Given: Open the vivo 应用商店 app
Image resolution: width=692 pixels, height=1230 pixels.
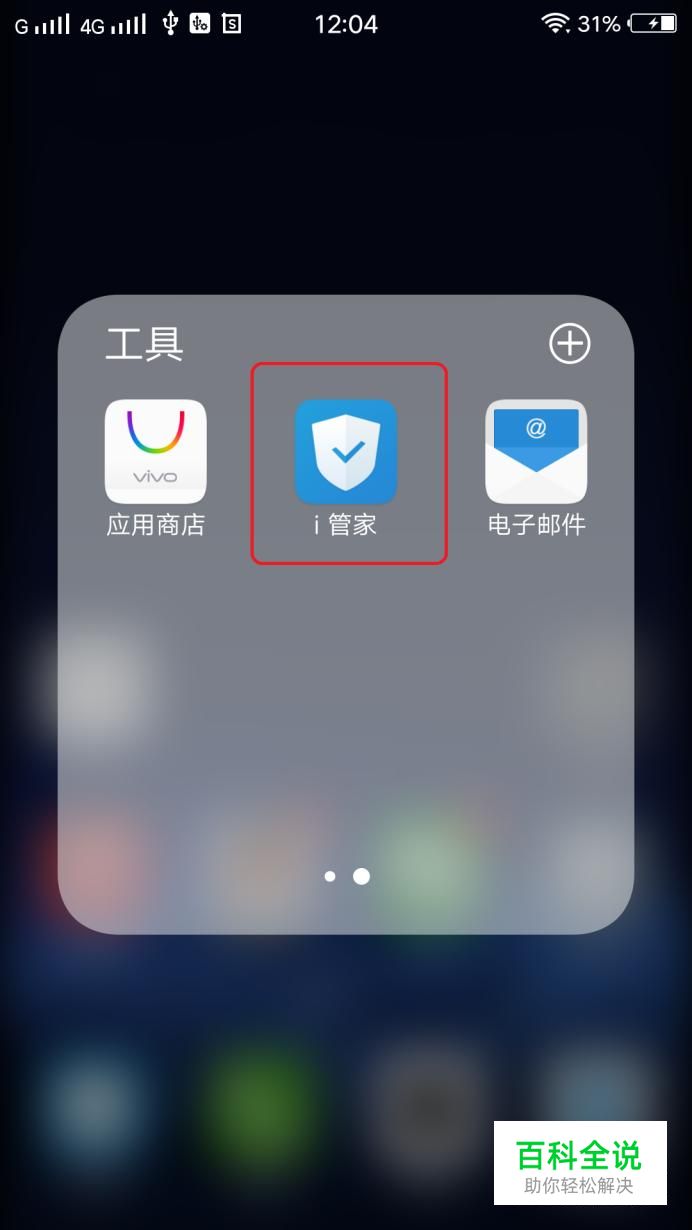Looking at the screenshot, I should [x=156, y=451].
